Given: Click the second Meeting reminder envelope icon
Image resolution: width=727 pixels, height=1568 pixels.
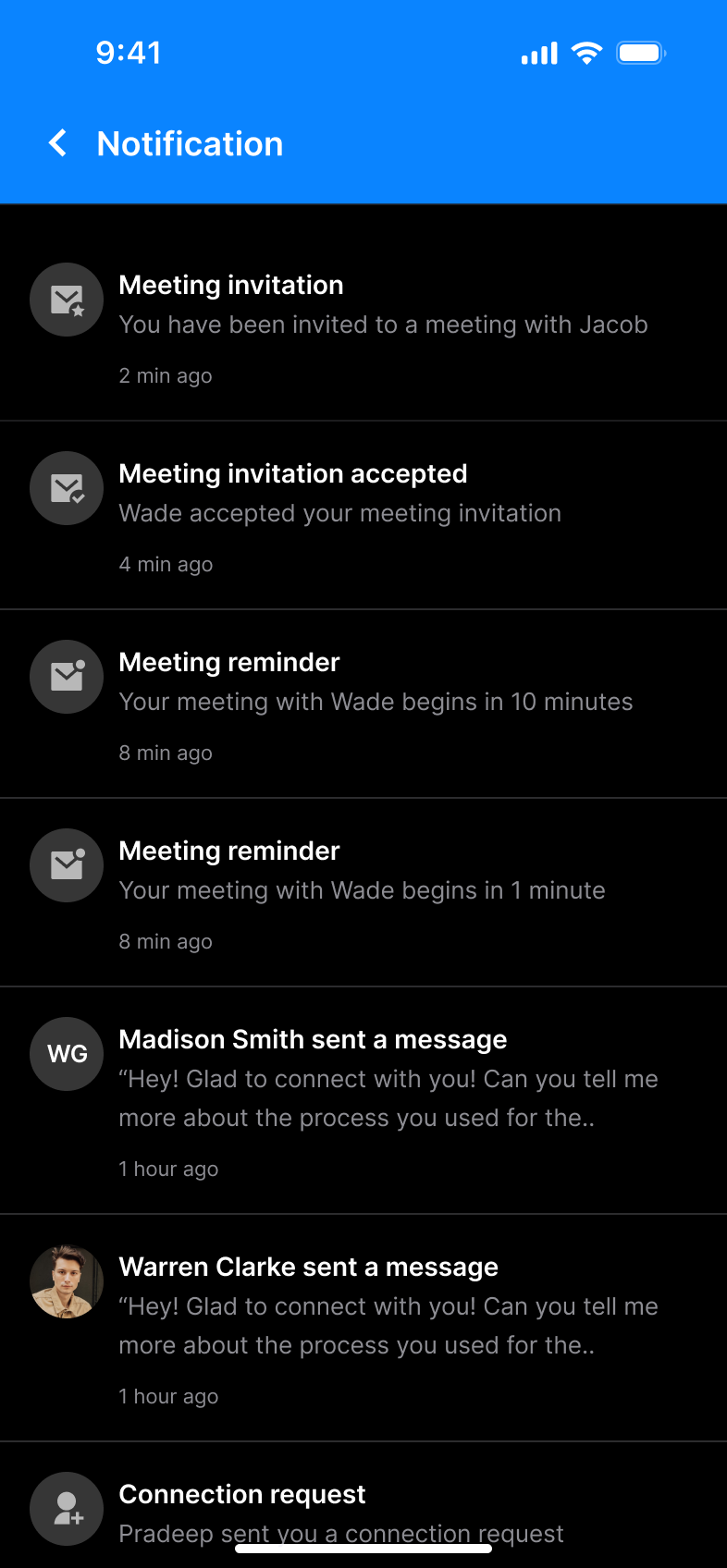Looking at the screenshot, I should 66,865.
